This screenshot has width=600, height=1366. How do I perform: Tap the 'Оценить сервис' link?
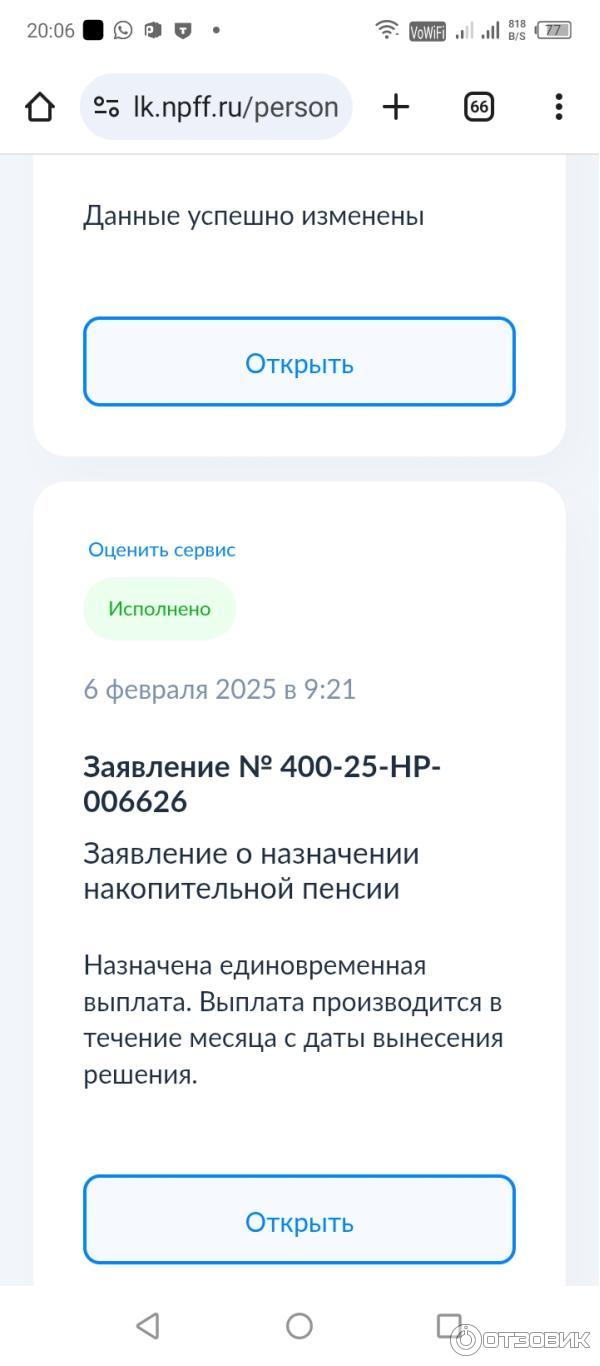pos(162,550)
